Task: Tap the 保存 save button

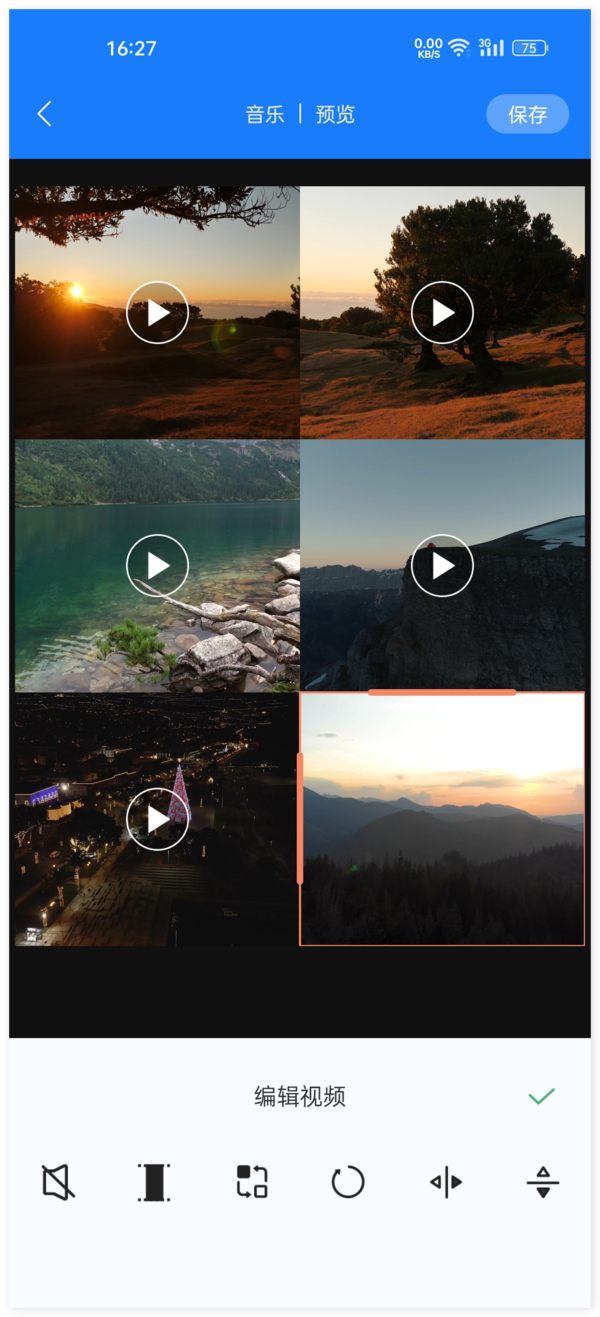Action: (x=527, y=114)
